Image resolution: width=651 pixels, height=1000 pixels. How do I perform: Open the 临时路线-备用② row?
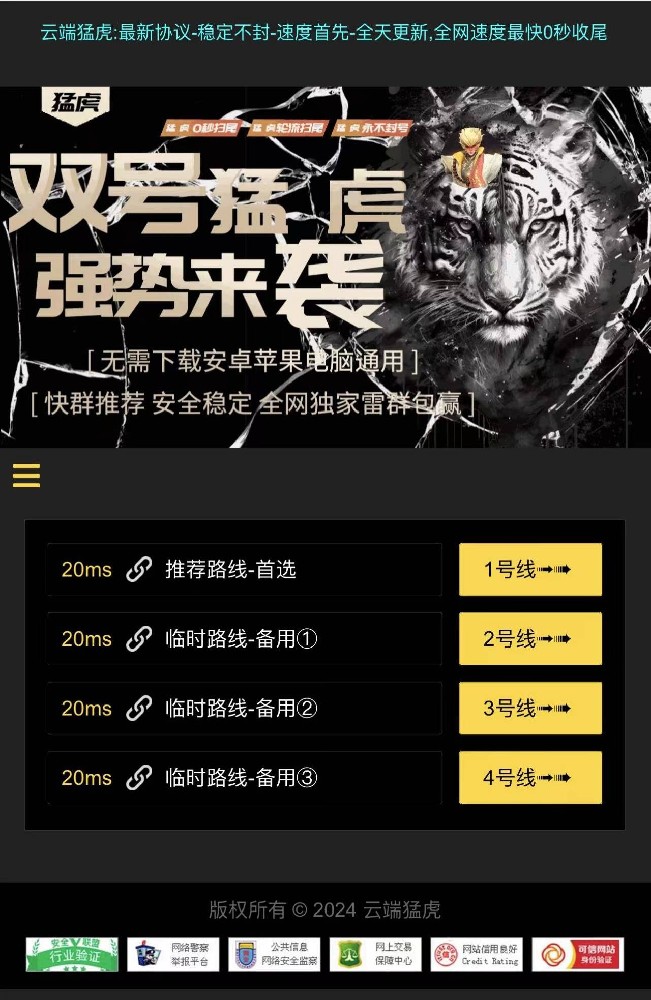(243, 708)
